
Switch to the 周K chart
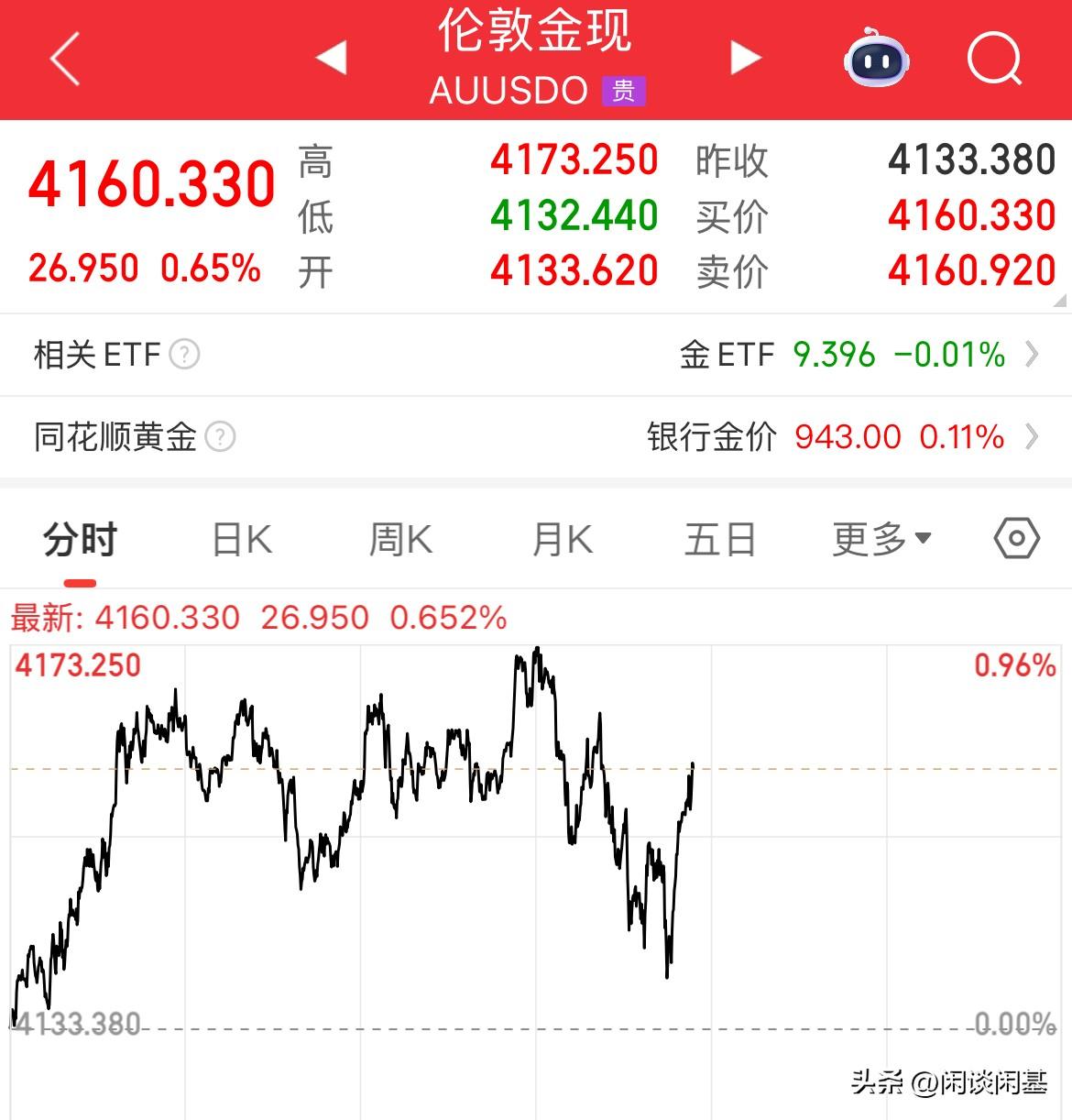tap(400, 539)
